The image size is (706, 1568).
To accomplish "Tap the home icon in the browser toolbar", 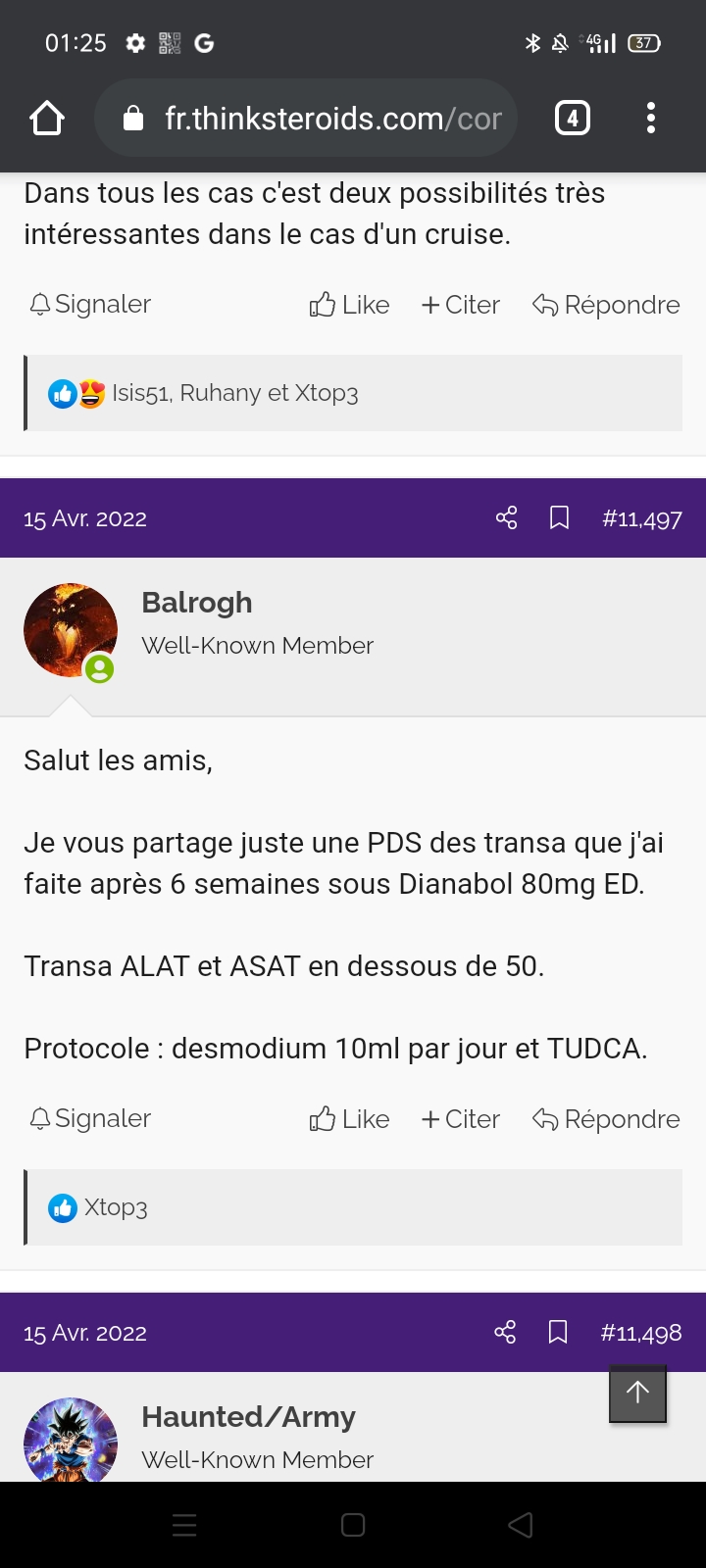I will pos(46,118).
